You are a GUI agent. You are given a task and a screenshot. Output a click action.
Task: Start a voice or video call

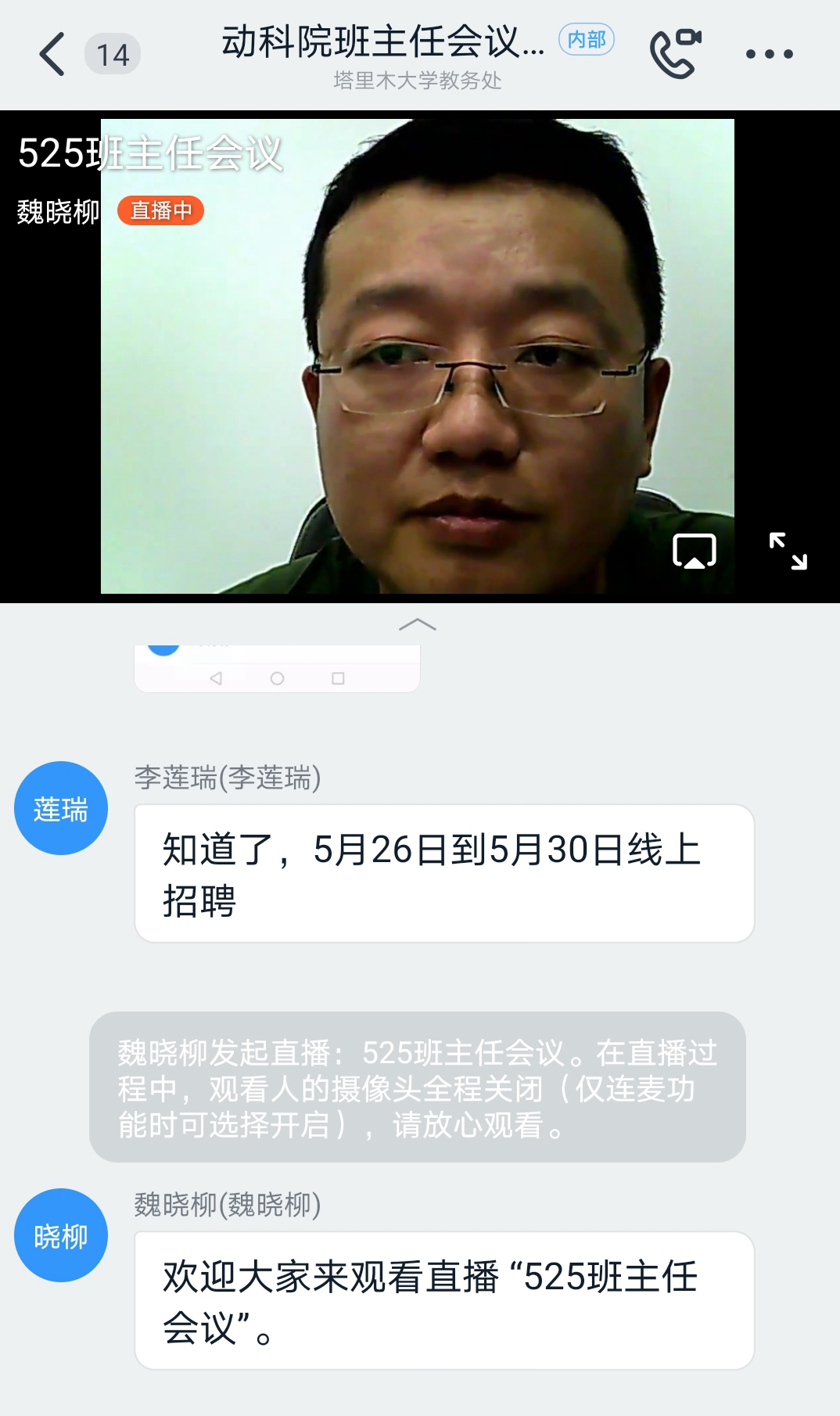point(675,53)
